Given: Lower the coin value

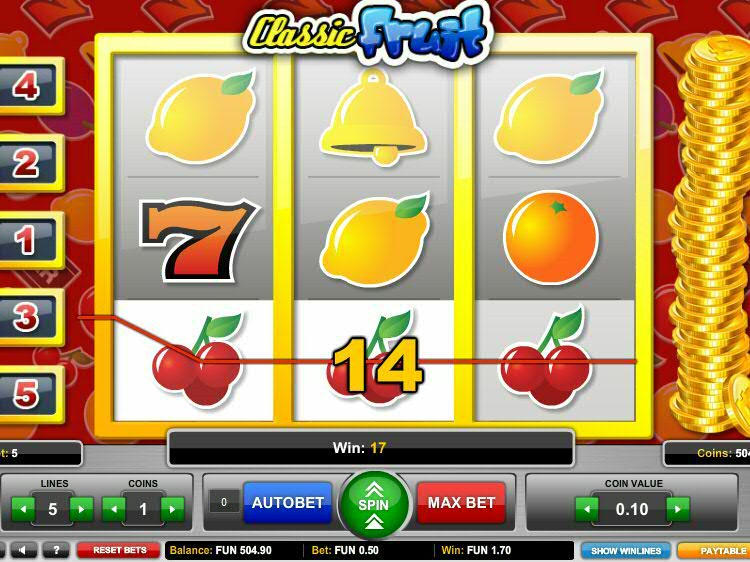Looking at the screenshot, I should tap(586, 510).
